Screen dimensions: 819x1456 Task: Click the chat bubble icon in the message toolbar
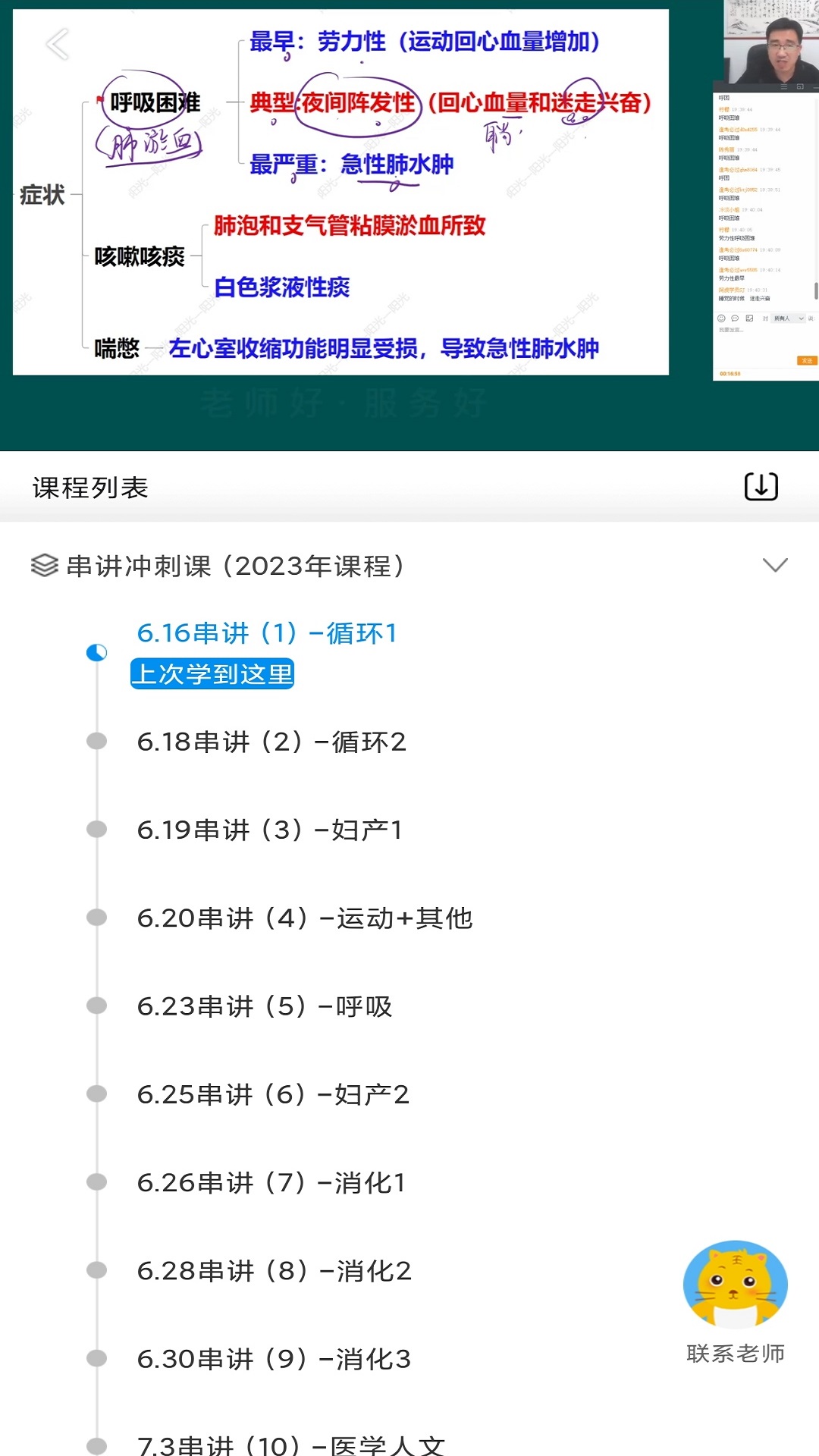[x=735, y=318]
